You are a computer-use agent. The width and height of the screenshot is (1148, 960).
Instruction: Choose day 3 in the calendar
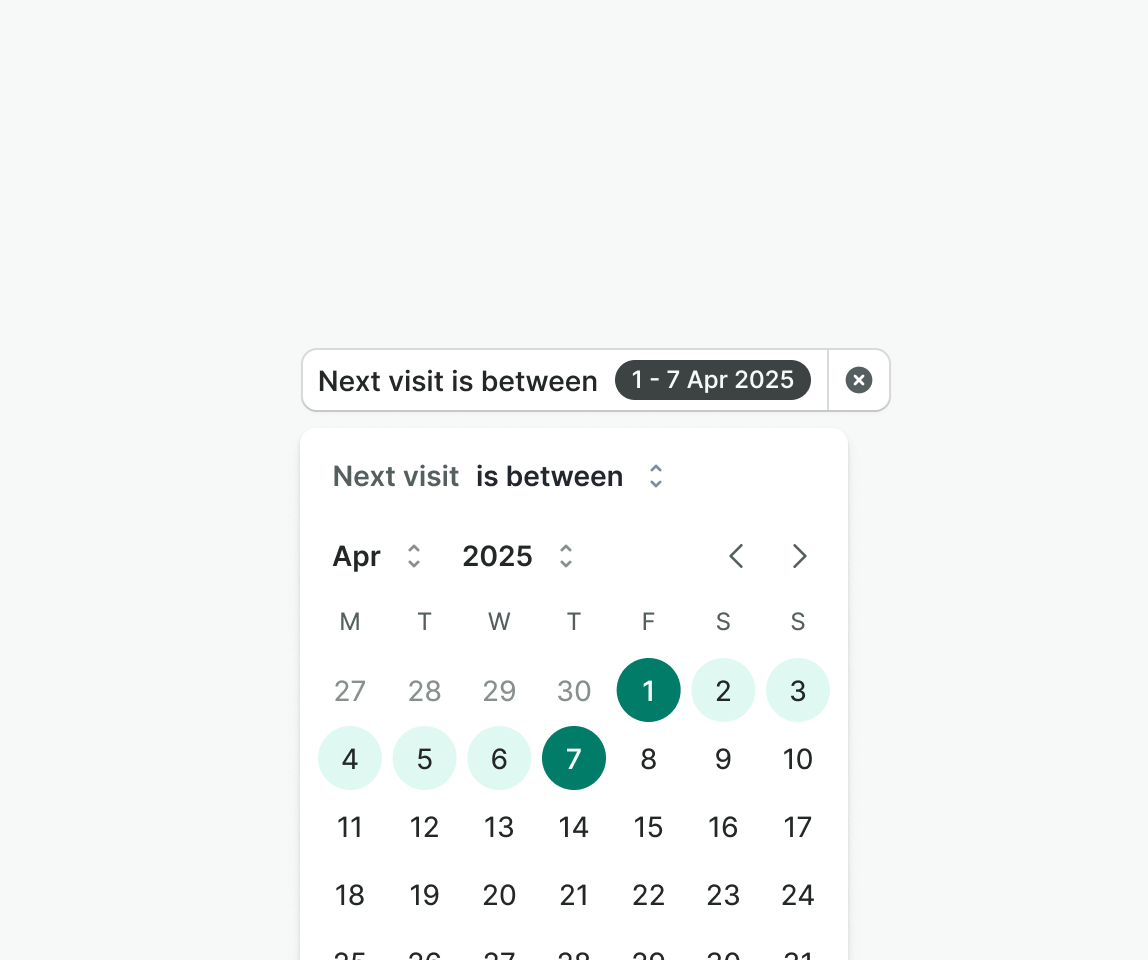click(797, 691)
